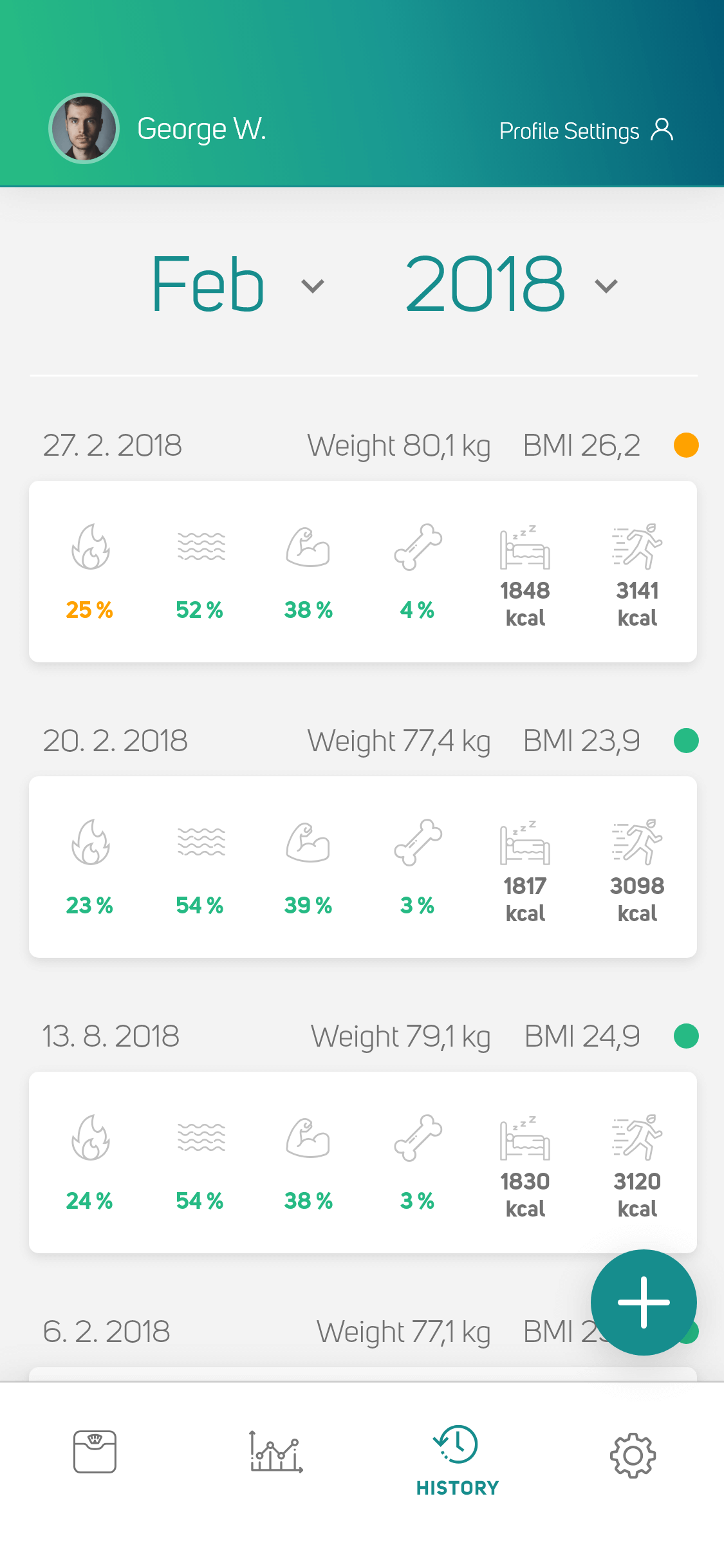Tap George W.'s profile avatar

point(84,129)
